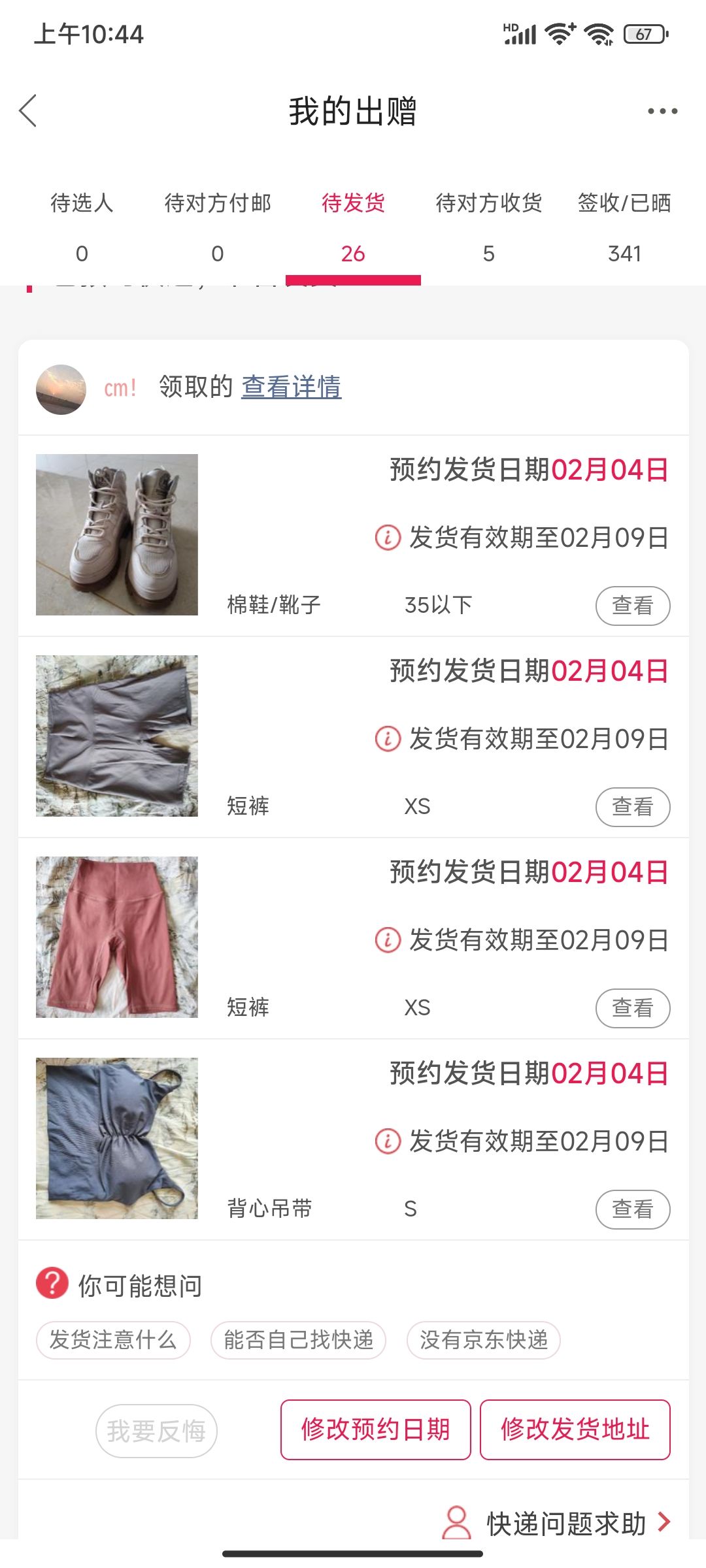Select the 待对方收货 tab
The height and width of the screenshot is (1568, 706).
(x=489, y=227)
